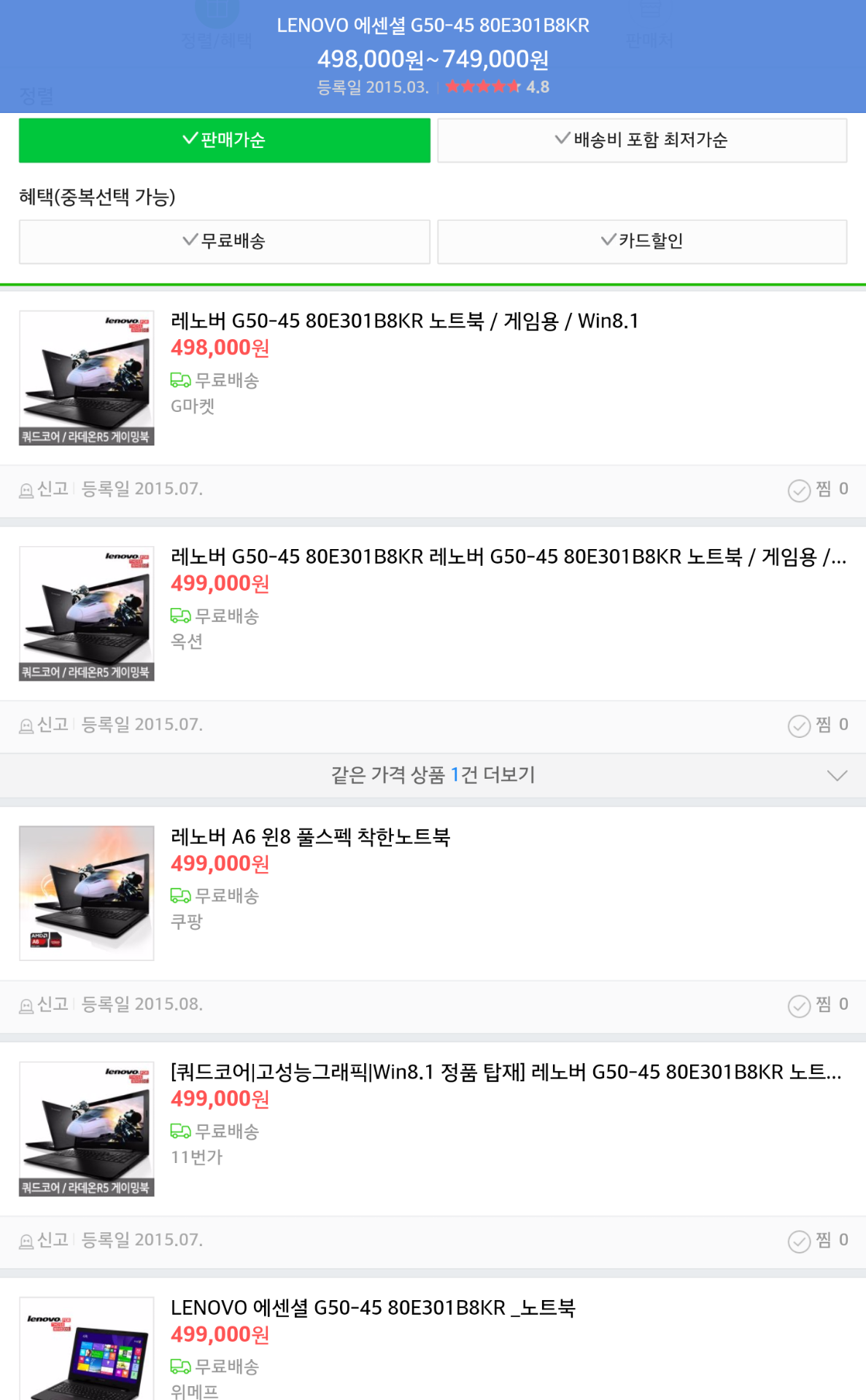Report the G마켓 listing via 신고
This screenshot has width=866, height=1400.
[45, 489]
